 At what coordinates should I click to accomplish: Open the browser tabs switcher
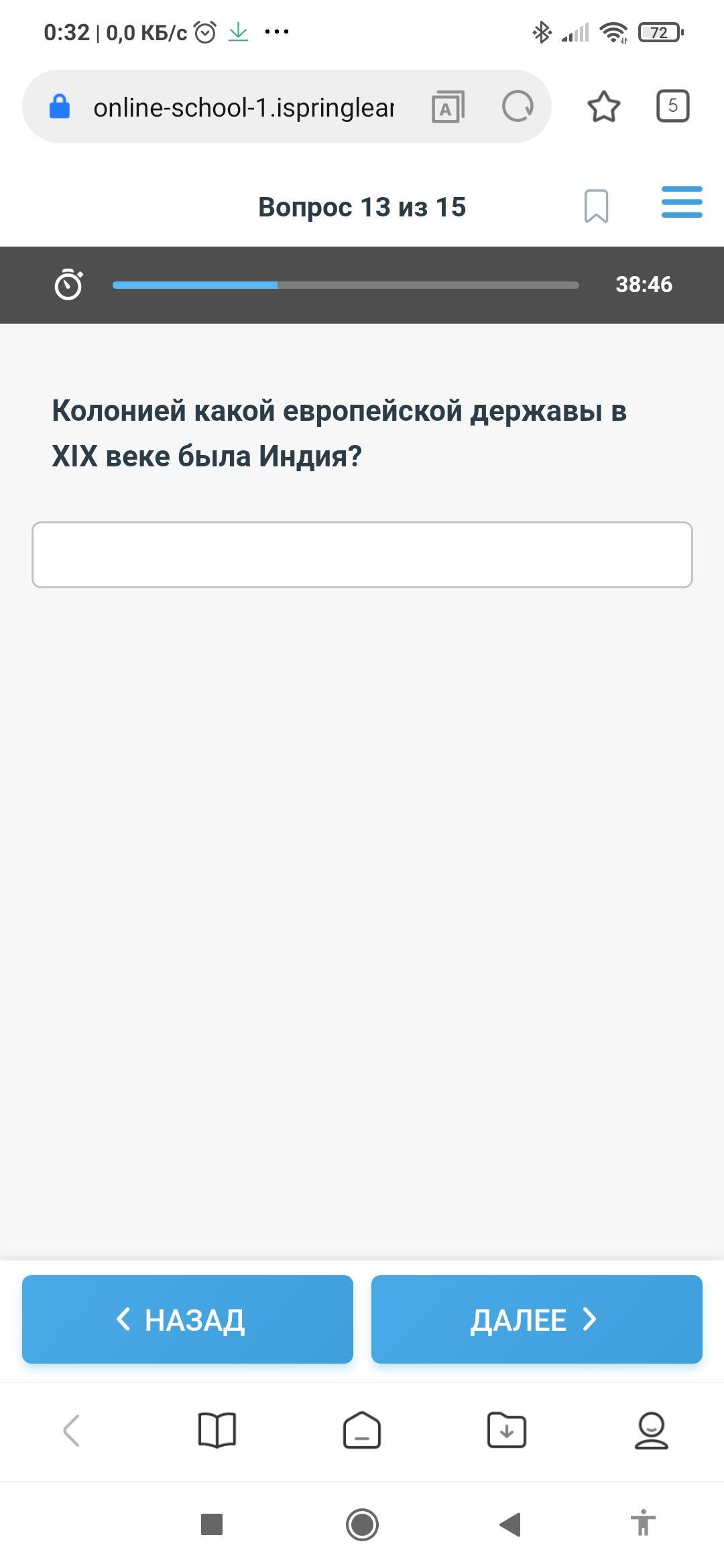coord(672,106)
